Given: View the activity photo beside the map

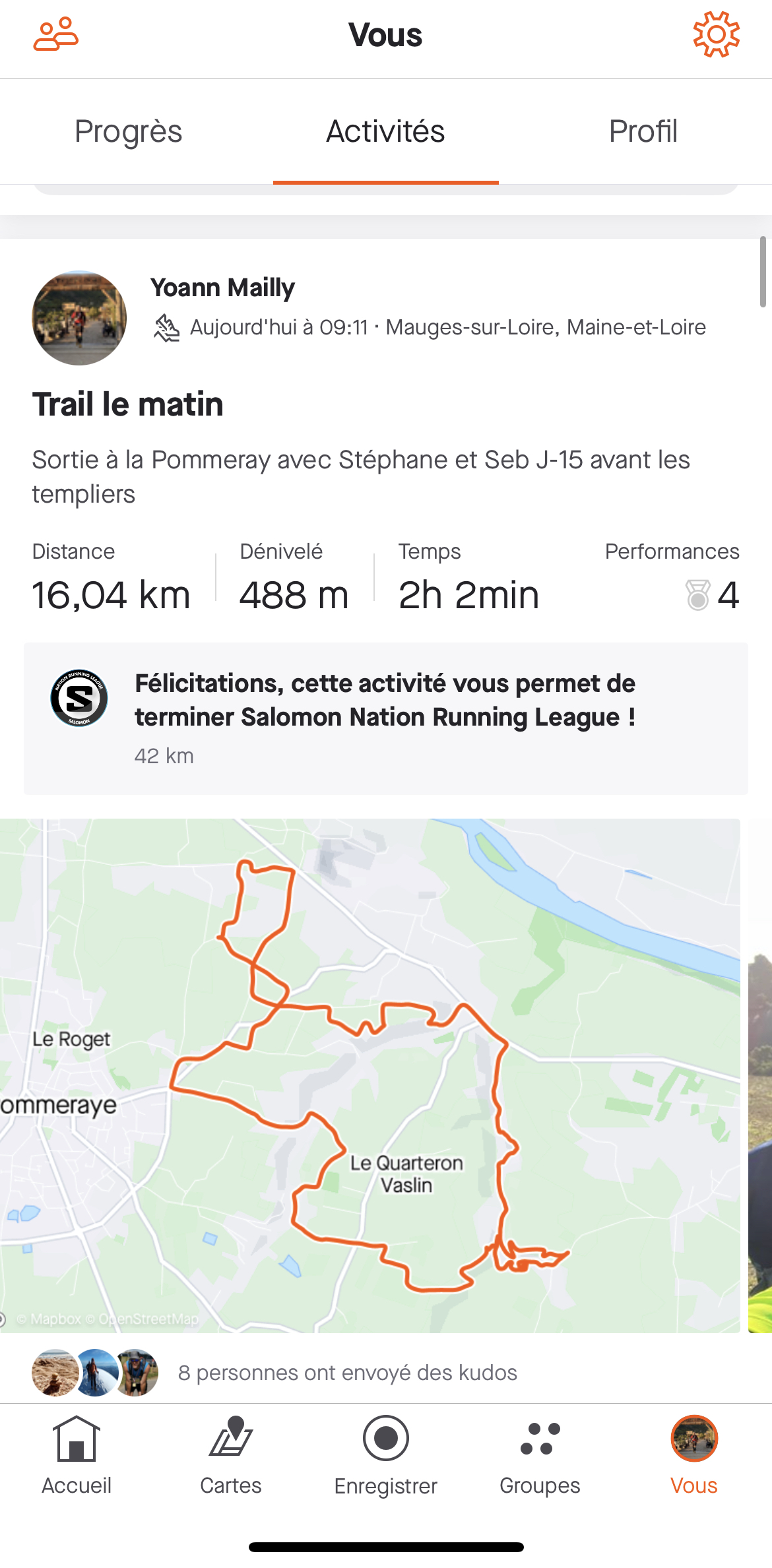Looking at the screenshot, I should point(760,1076).
